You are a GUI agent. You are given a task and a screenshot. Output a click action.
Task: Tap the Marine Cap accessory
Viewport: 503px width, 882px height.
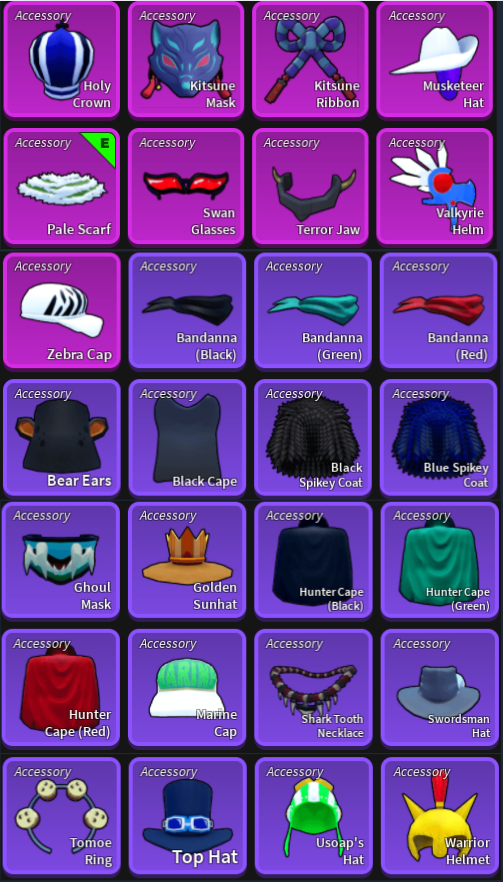(187, 688)
